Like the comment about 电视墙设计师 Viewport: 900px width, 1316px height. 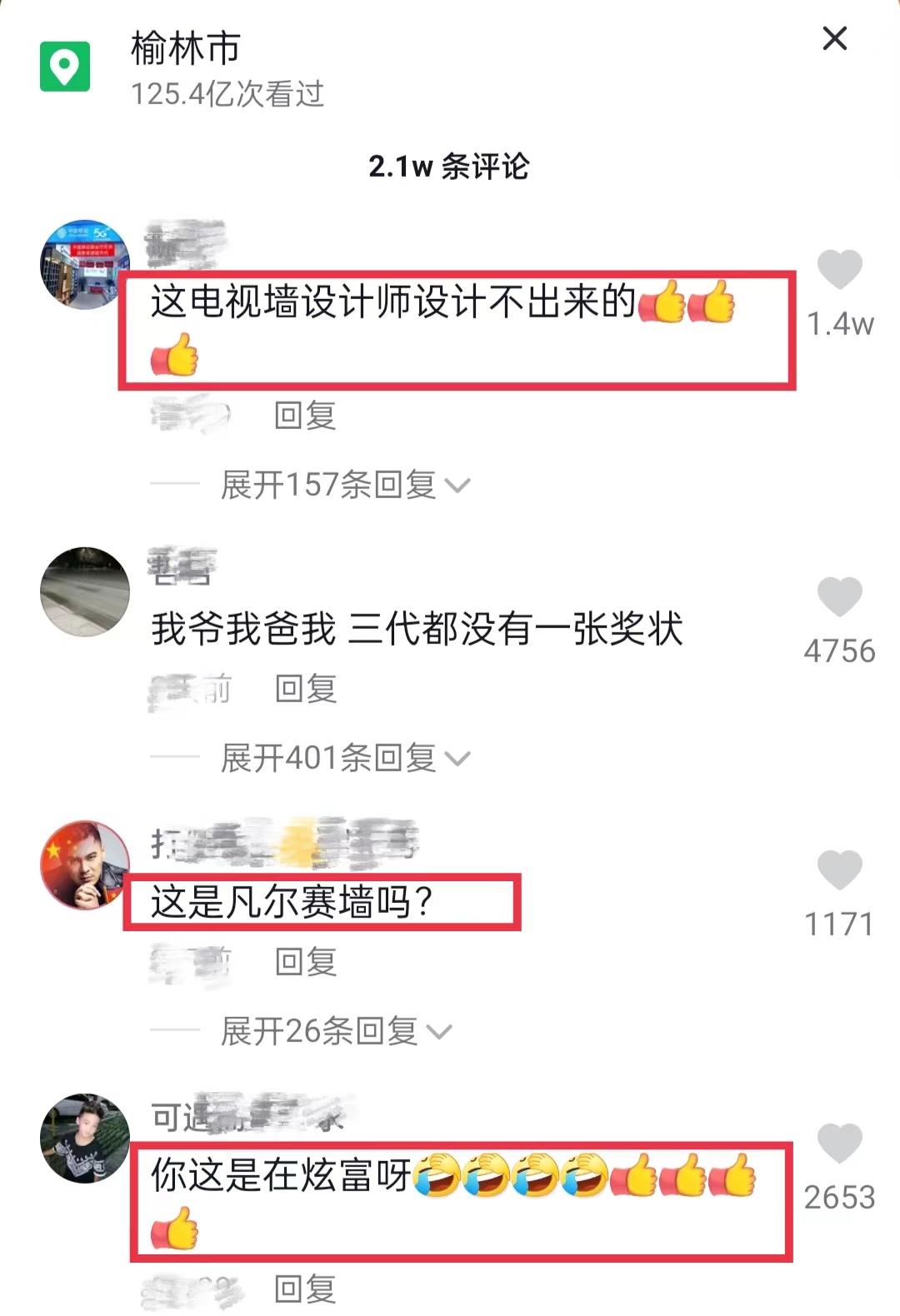[839, 269]
